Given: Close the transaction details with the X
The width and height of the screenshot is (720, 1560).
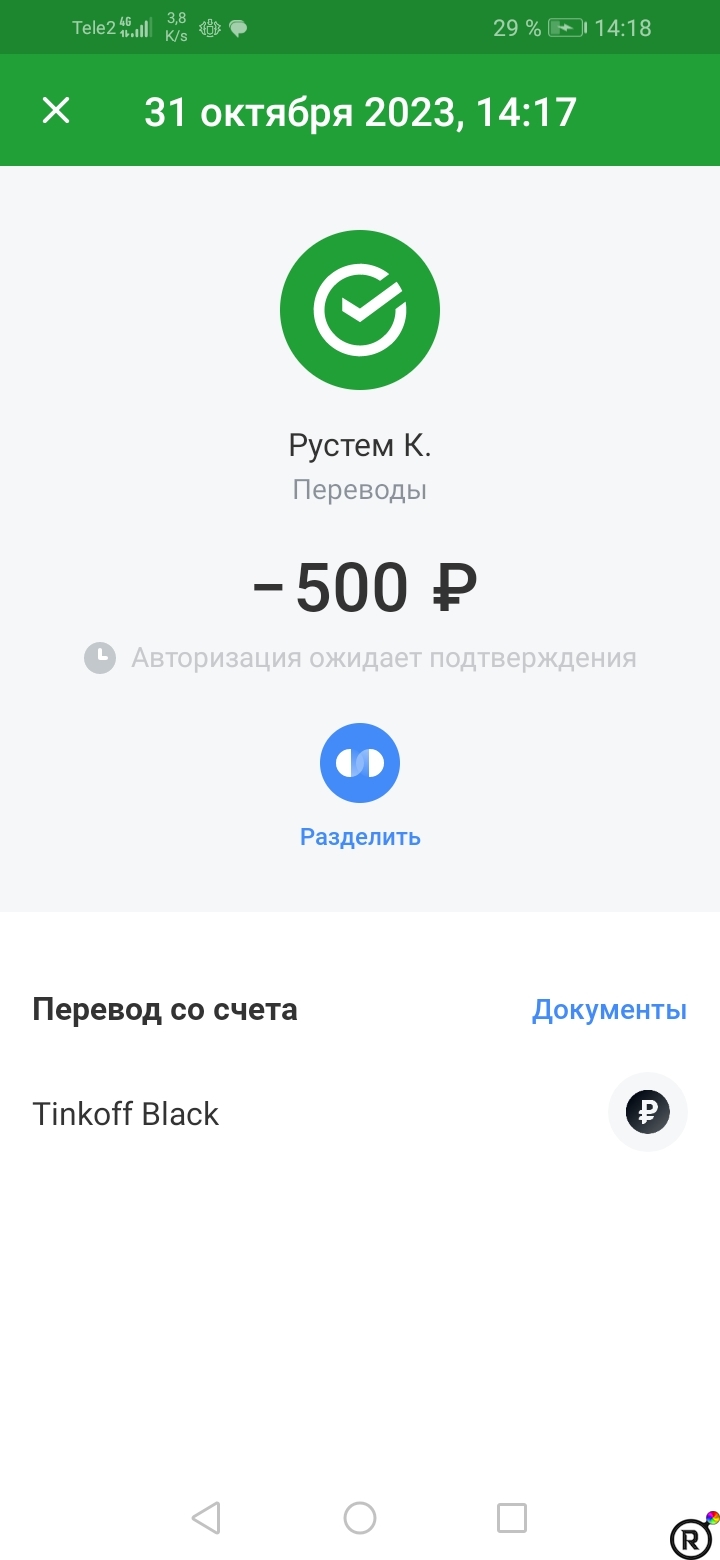Looking at the screenshot, I should (55, 110).
